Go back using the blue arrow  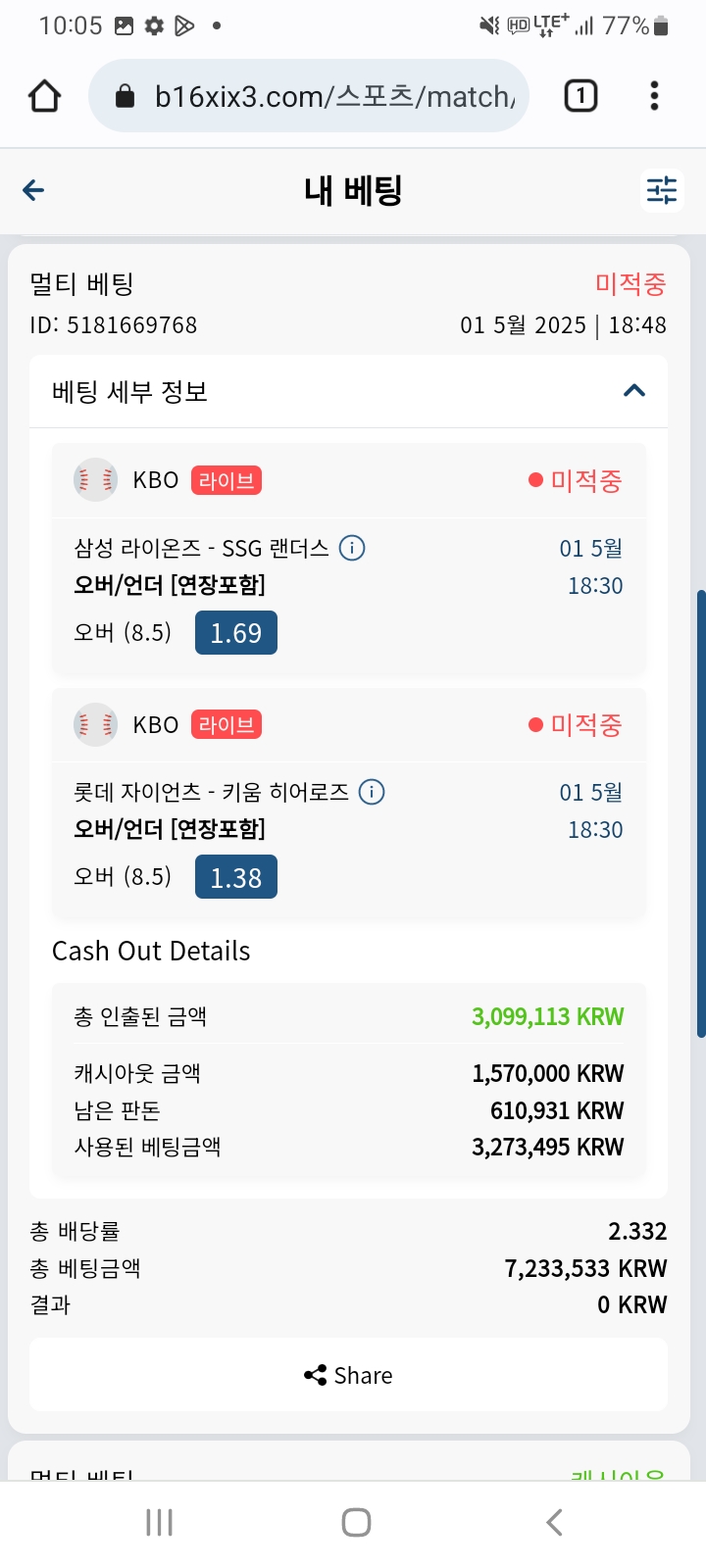33,190
